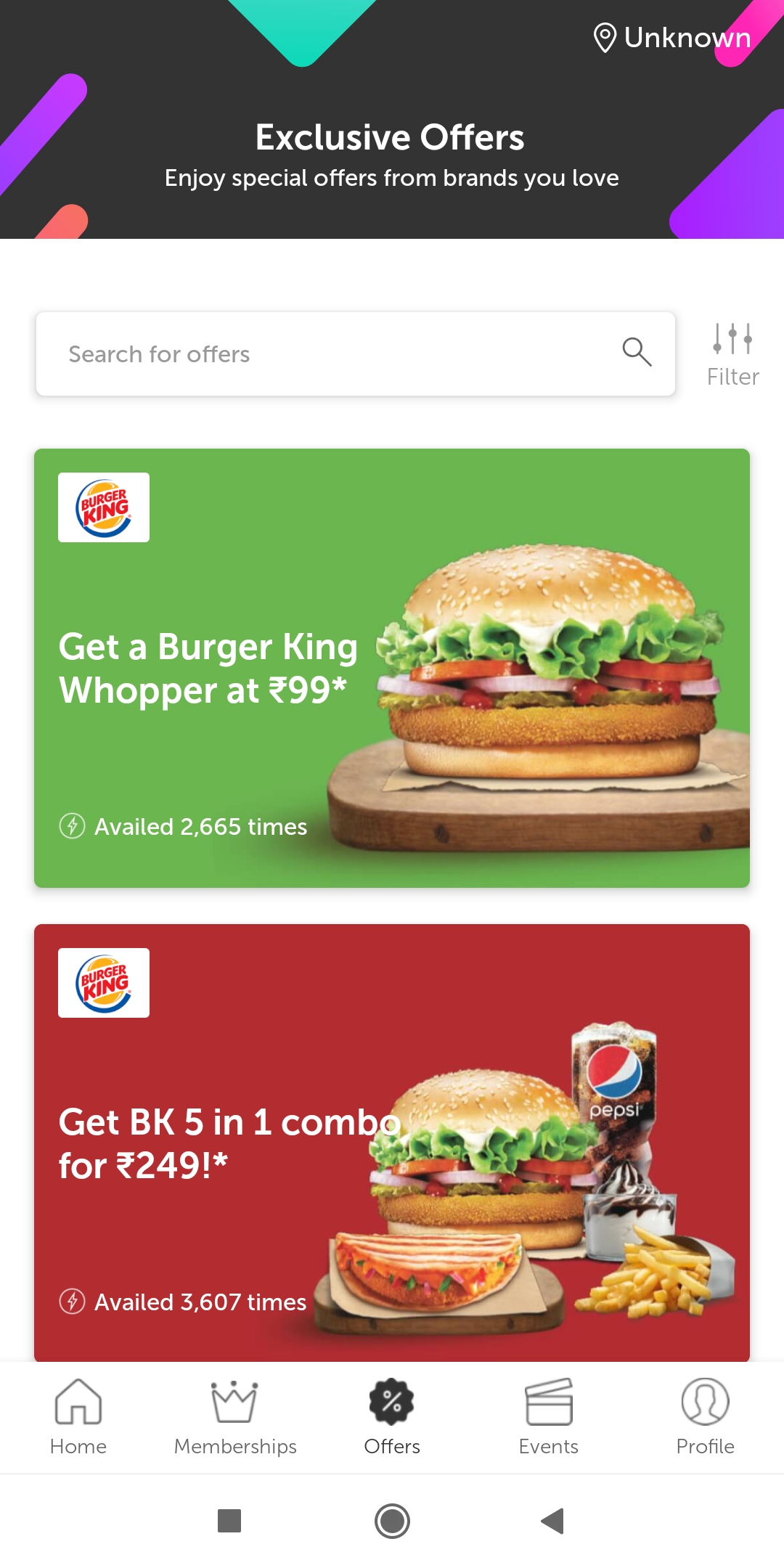
Task: Open the Profile tab
Action: click(x=706, y=1417)
